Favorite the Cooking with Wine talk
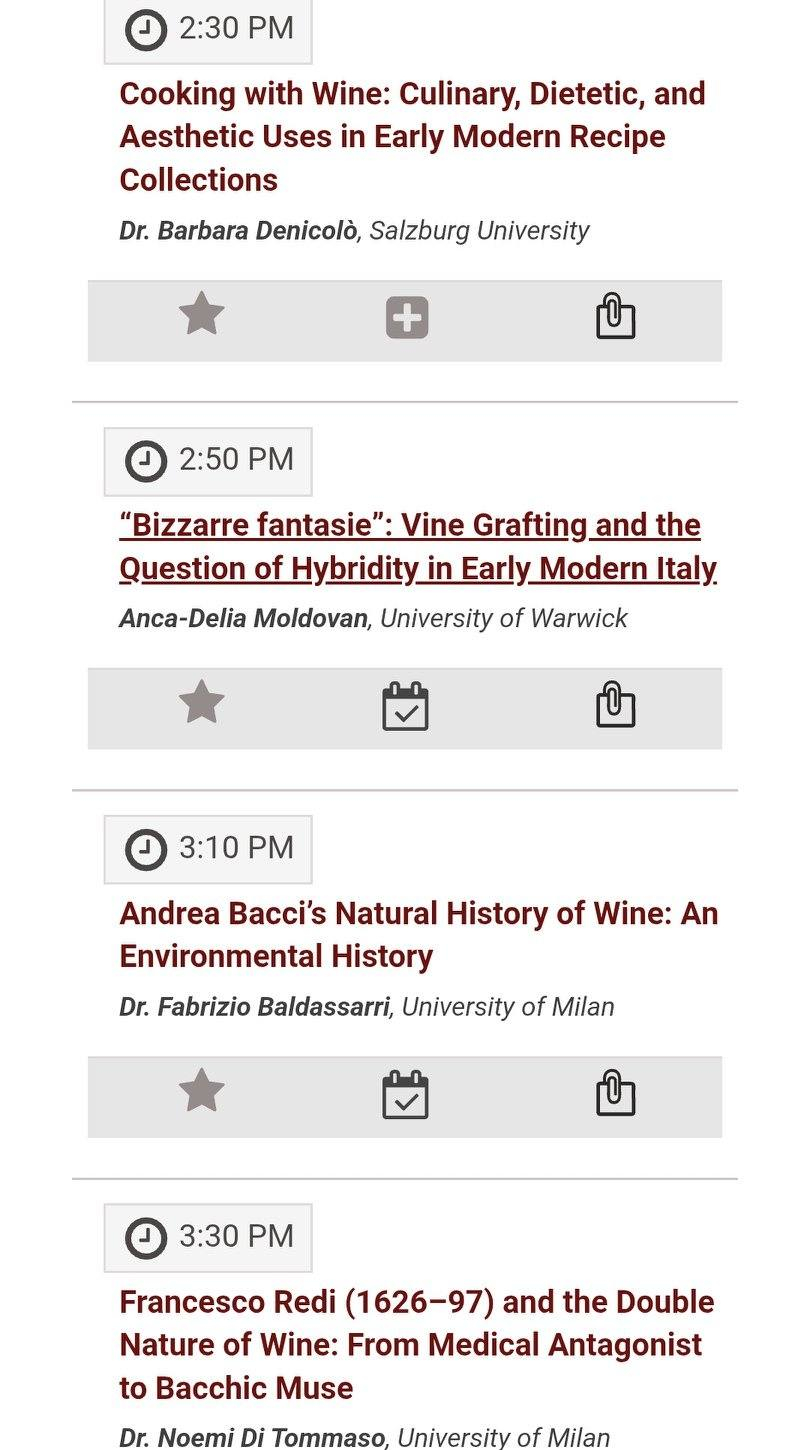Image resolution: width=799 pixels, height=1450 pixels. tap(201, 315)
